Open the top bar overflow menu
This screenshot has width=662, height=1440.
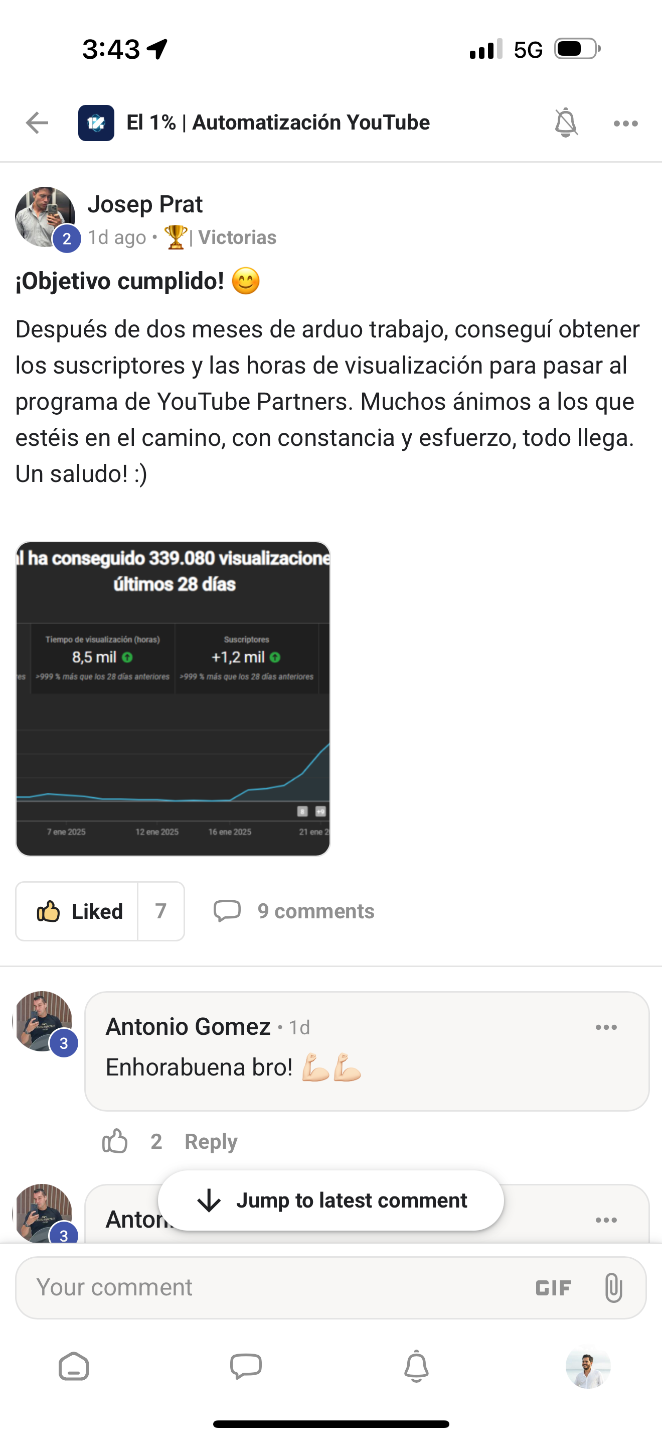(625, 123)
